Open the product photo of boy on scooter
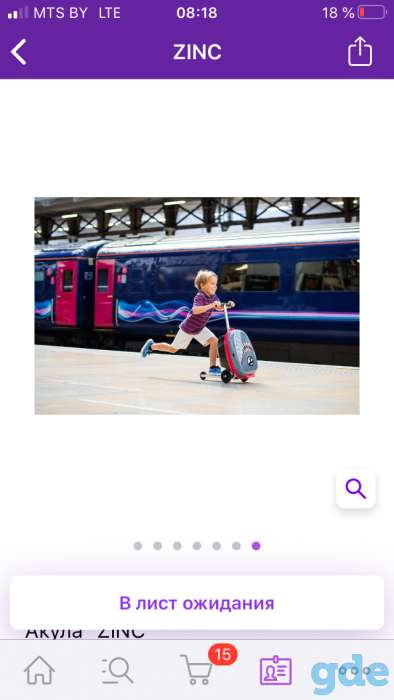The width and height of the screenshot is (394, 700). (x=197, y=306)
